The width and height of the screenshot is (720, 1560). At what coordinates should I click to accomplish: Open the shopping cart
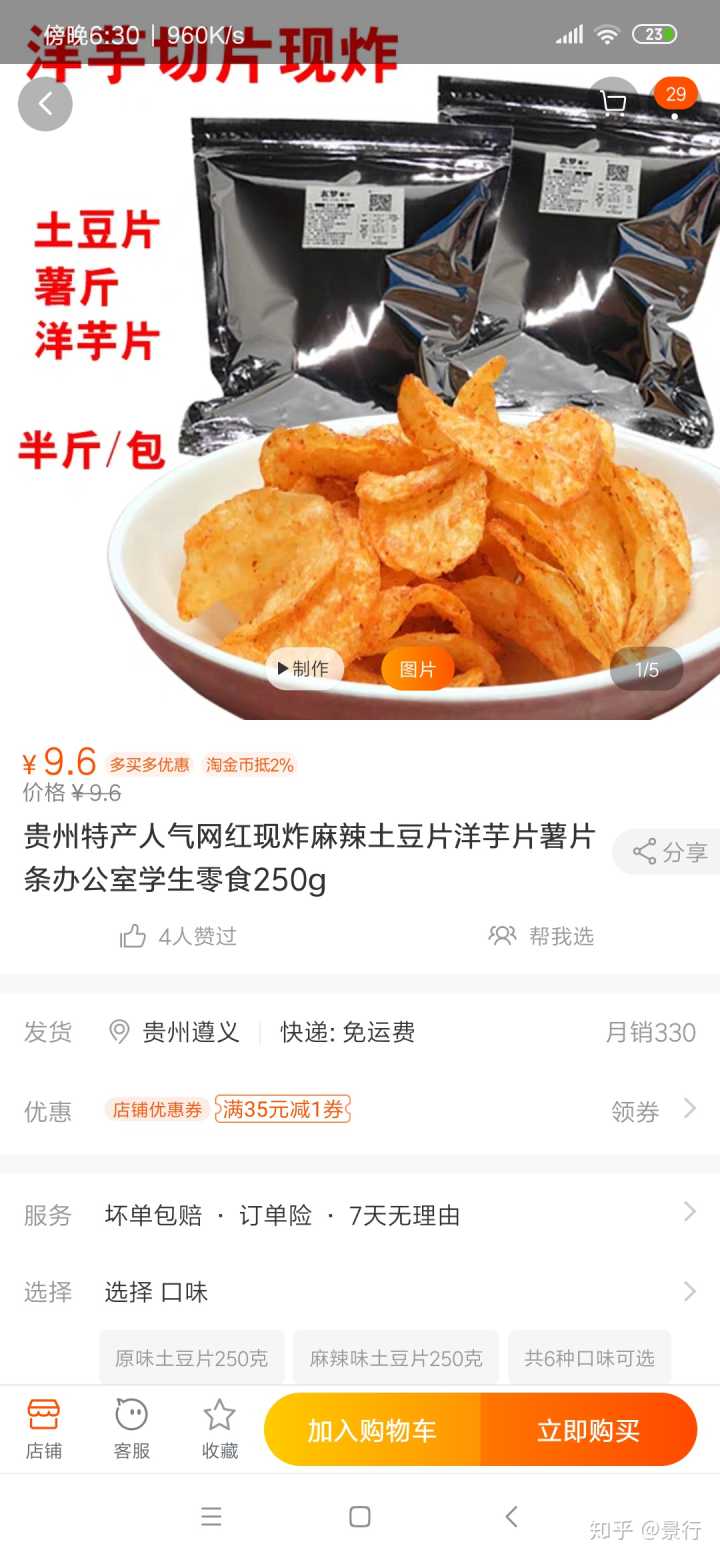pyautogui.click(x=613, y=103)
